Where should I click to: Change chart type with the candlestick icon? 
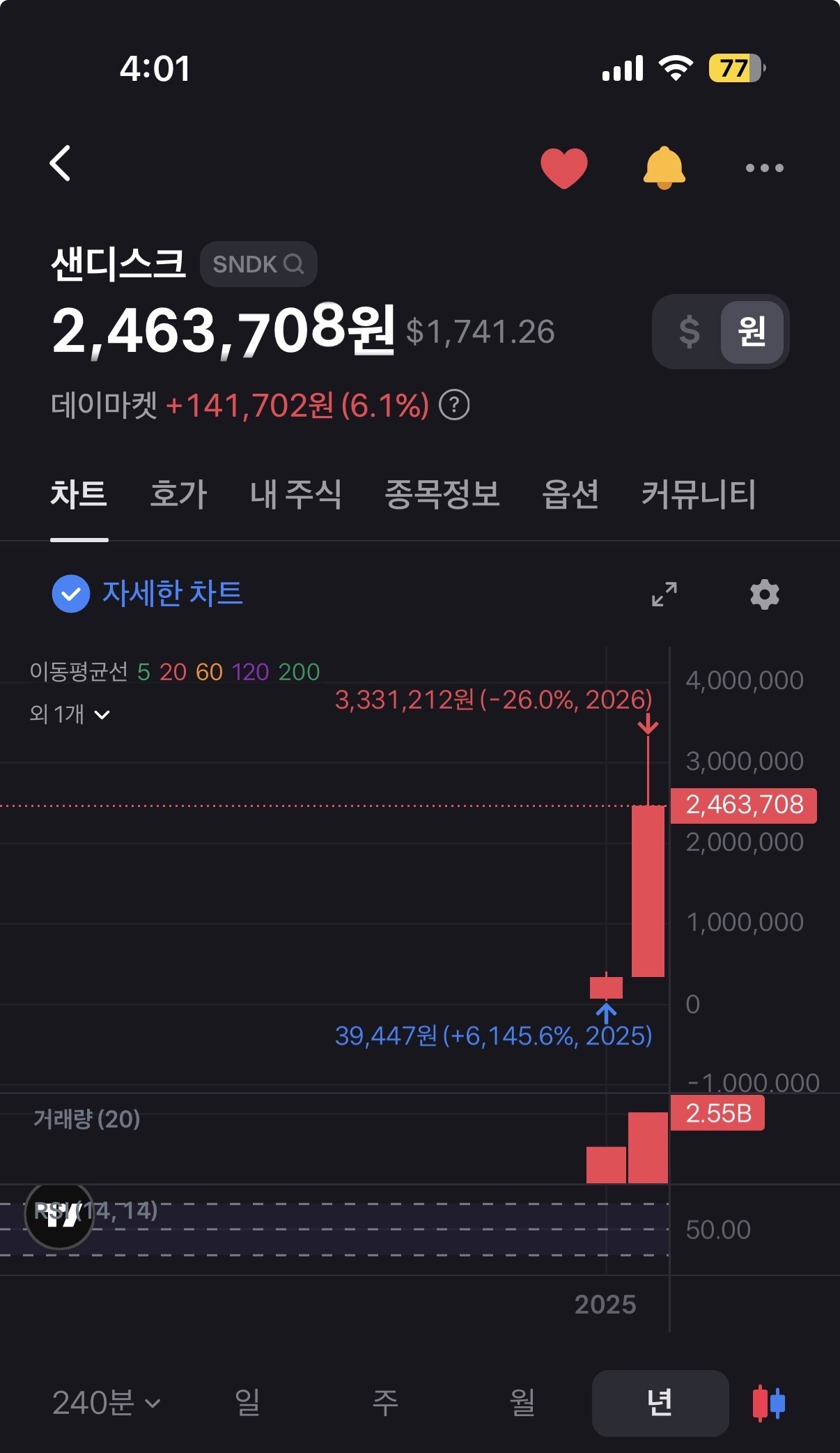[769, 1403]
